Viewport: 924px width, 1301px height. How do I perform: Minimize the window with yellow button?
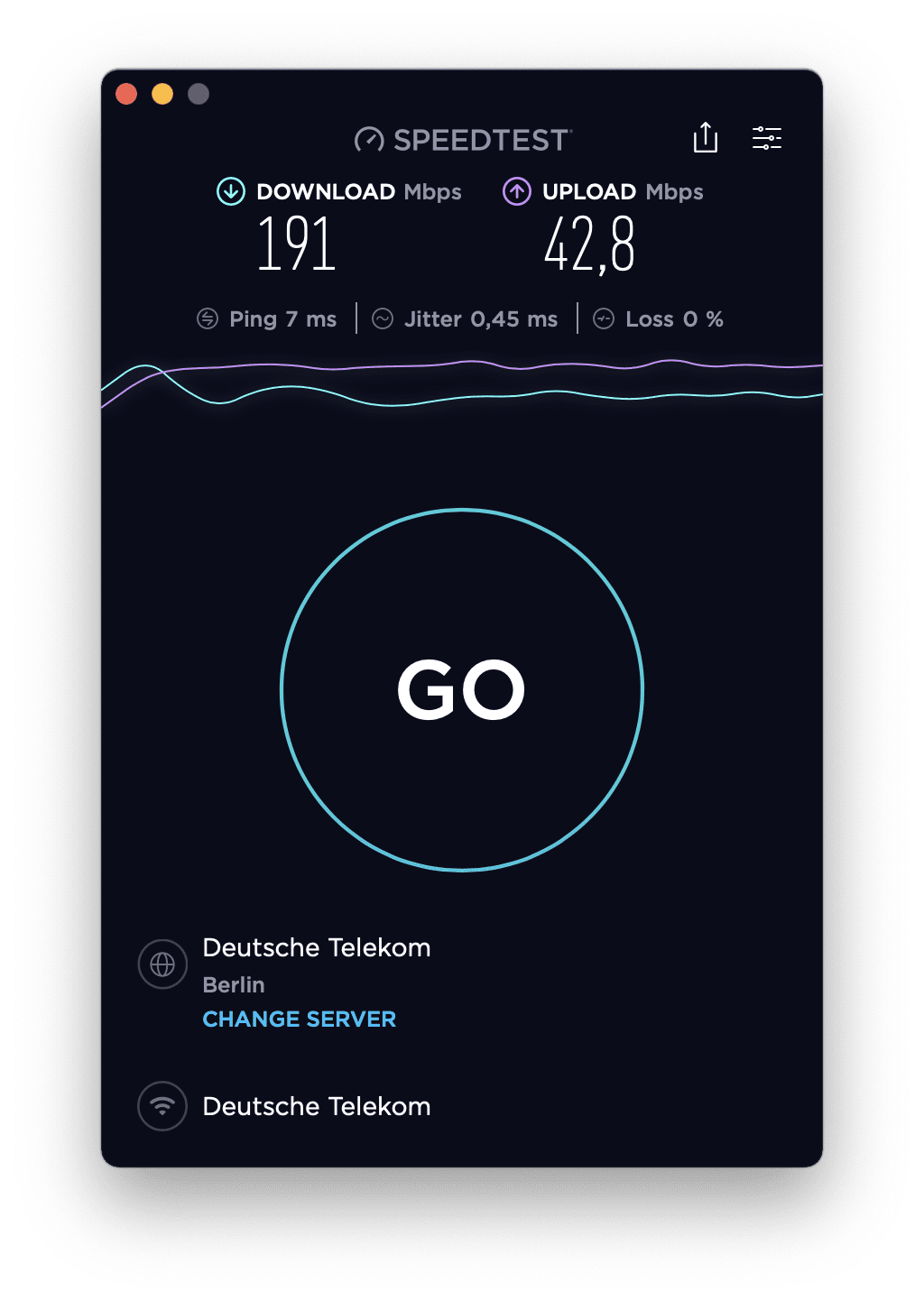tap(162, 94)
